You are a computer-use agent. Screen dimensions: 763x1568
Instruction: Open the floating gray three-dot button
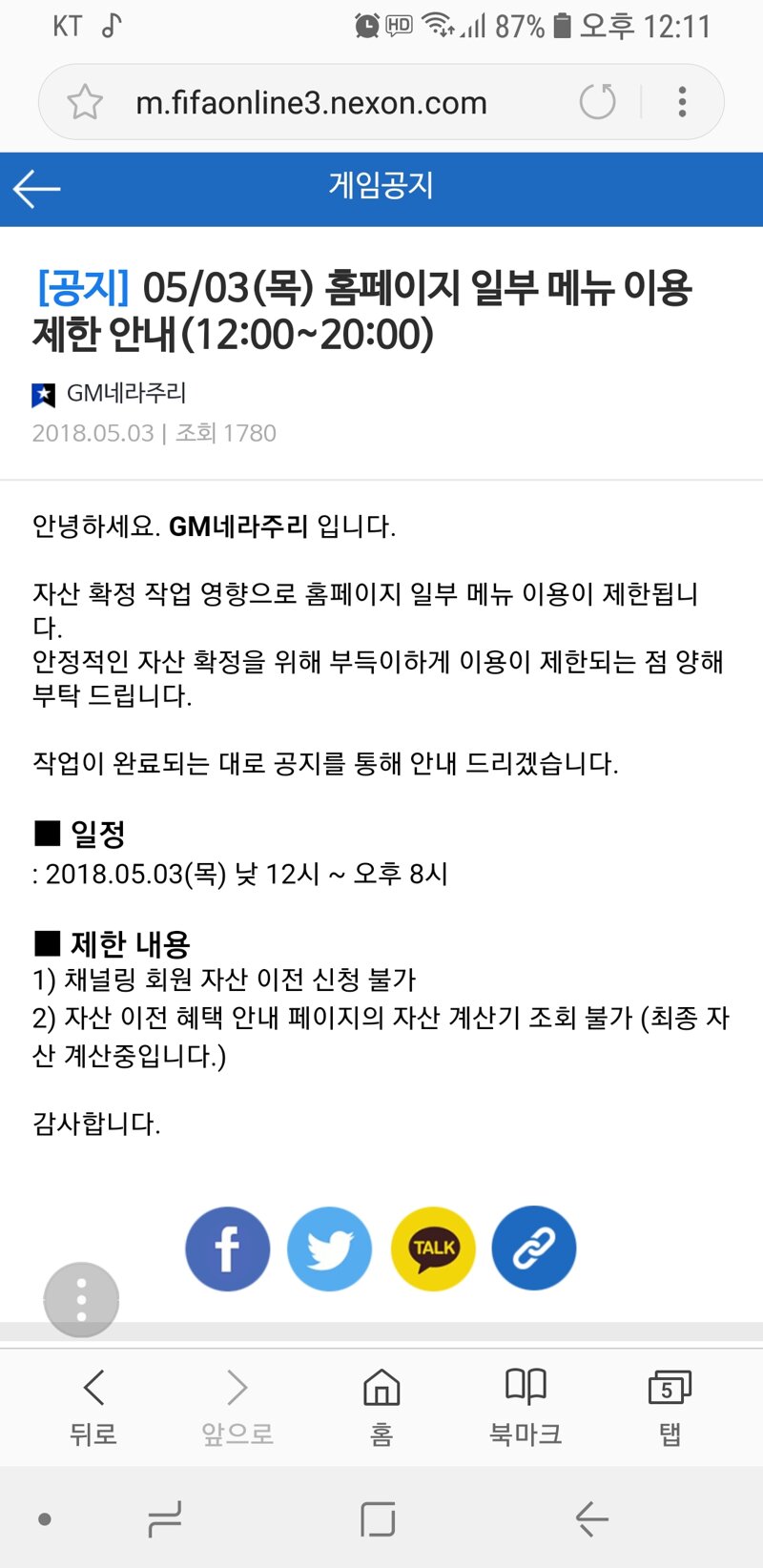(x=81, y=1300)
